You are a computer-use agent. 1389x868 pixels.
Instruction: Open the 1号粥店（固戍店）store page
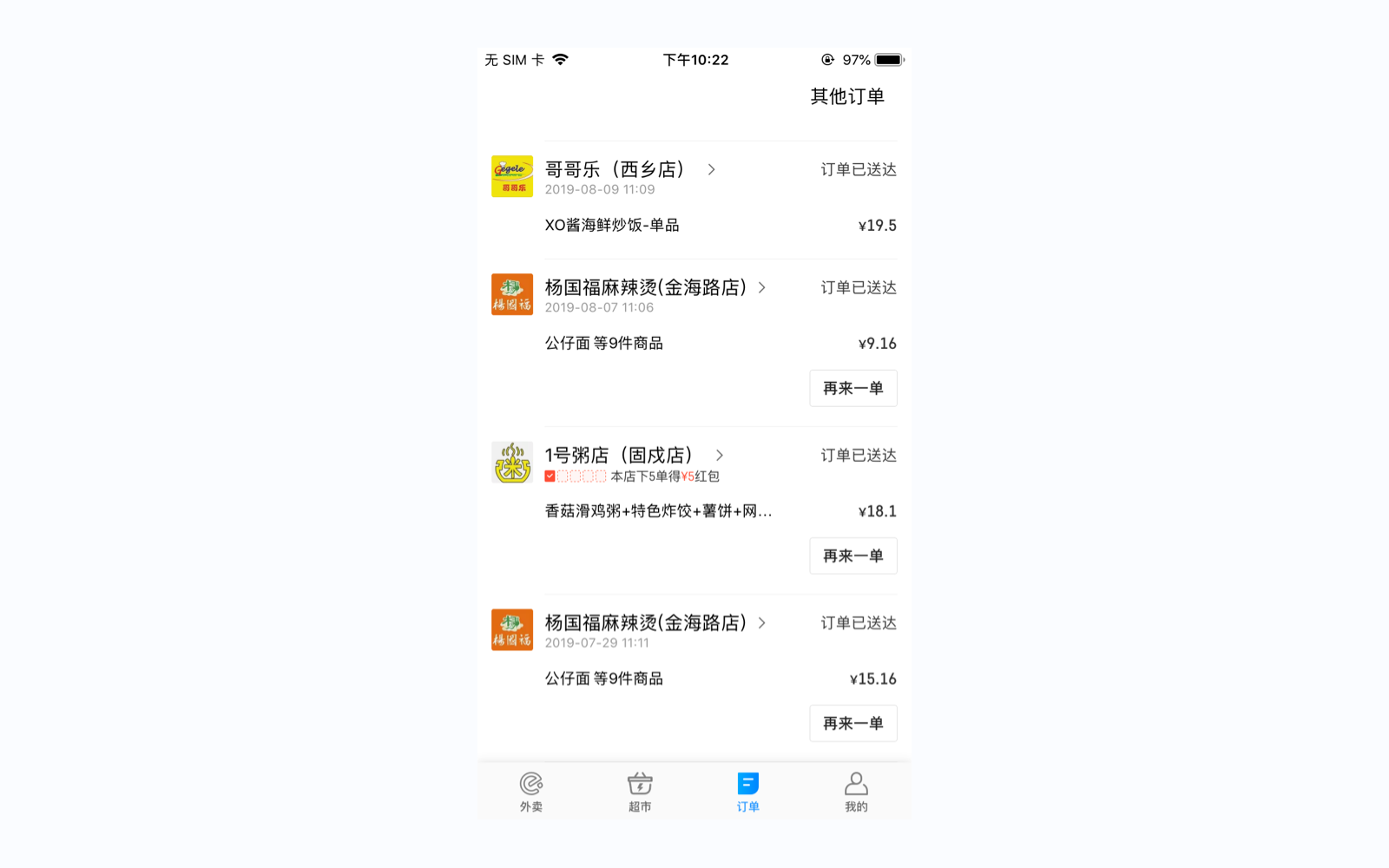(x=618, y=455)
